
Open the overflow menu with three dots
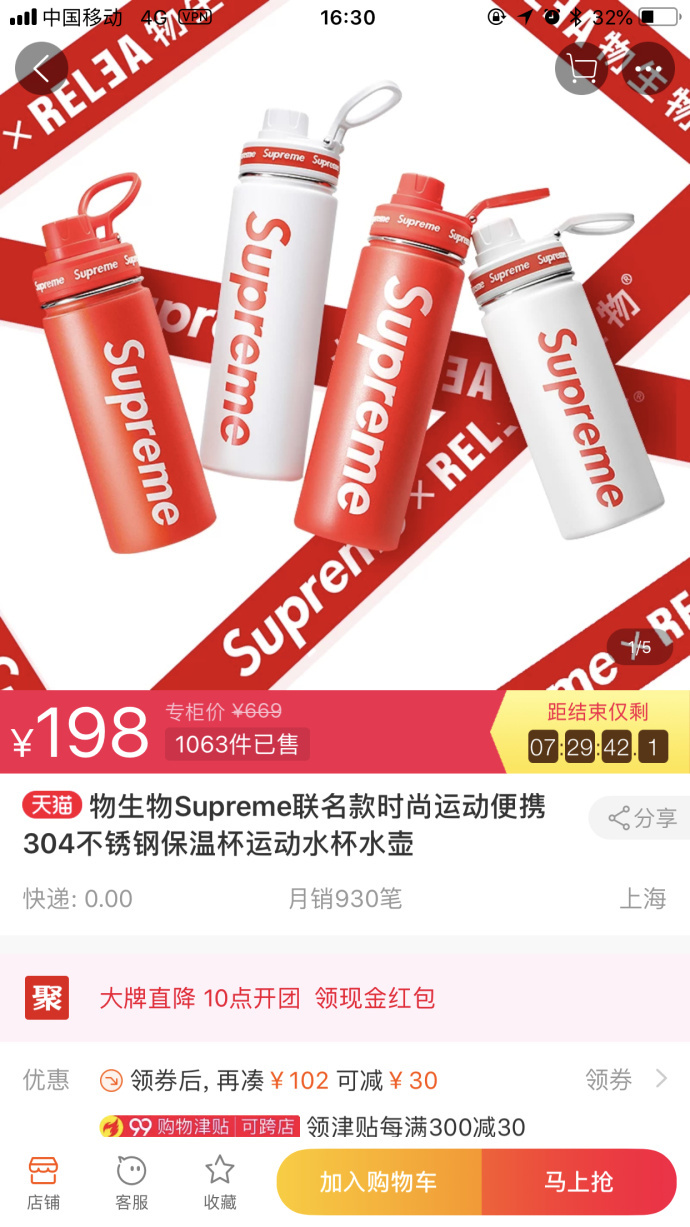(x=647, y=69)
